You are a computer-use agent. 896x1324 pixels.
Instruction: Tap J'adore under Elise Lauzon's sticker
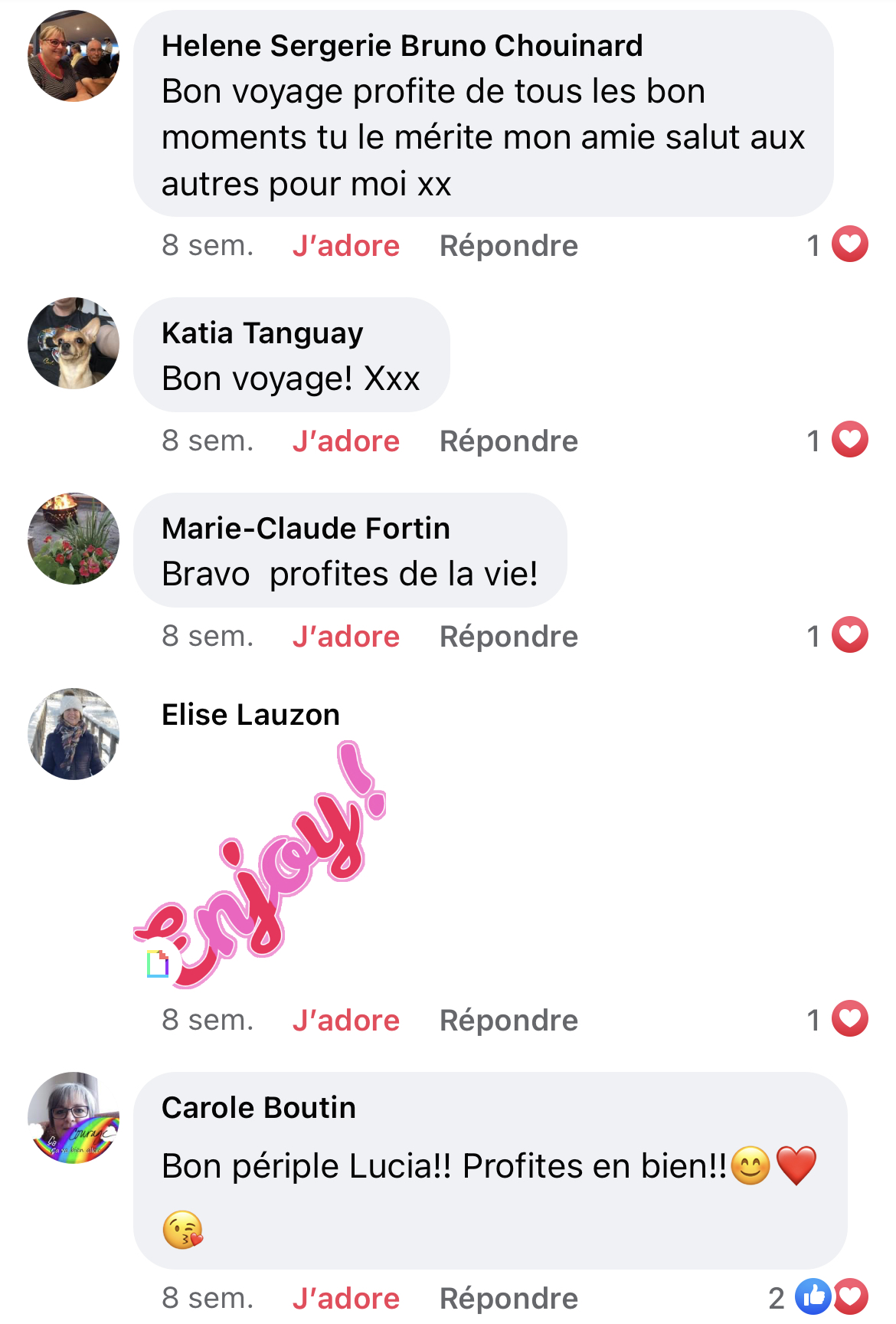pyautogui.click(x=345, y=1021)
